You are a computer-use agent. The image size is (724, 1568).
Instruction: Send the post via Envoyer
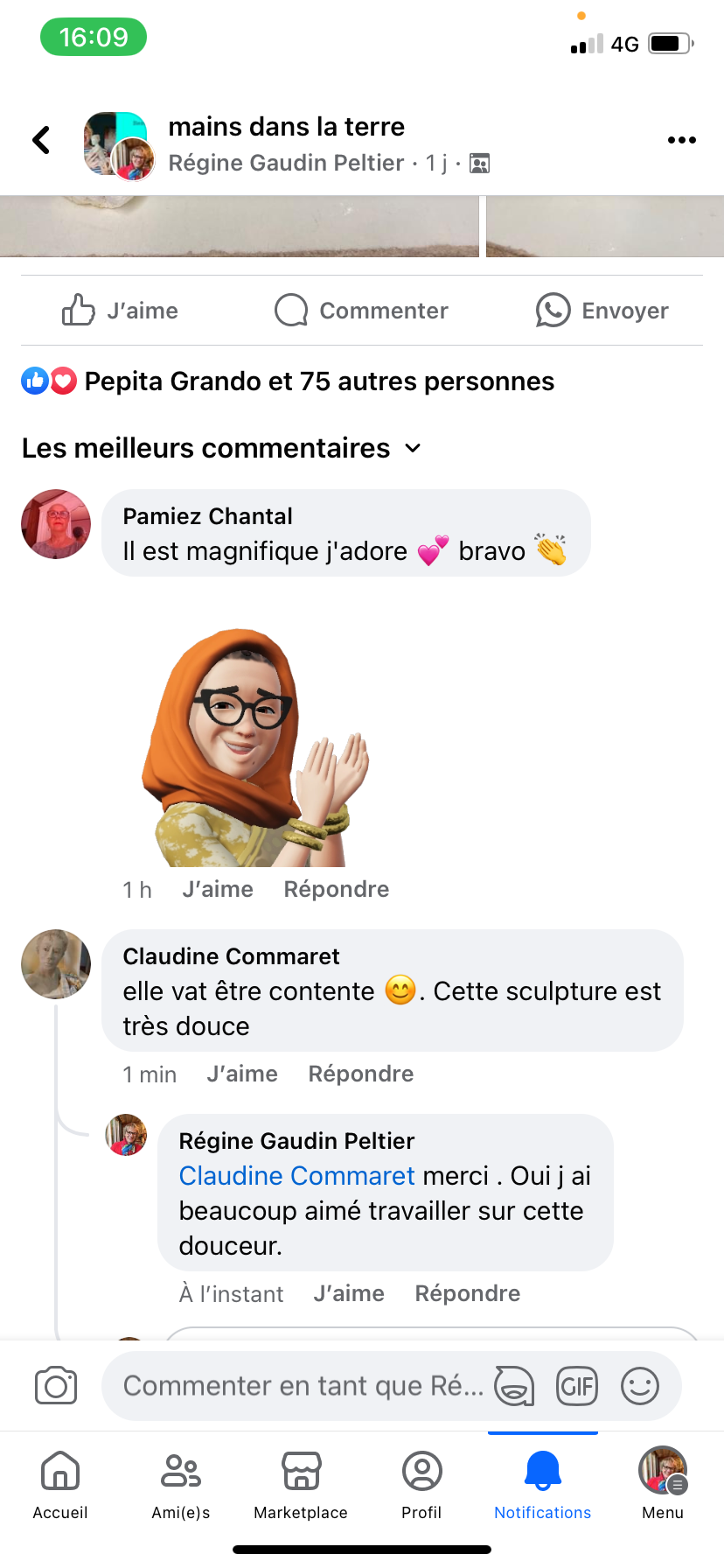pyautogui.click(x=602, y=311)
